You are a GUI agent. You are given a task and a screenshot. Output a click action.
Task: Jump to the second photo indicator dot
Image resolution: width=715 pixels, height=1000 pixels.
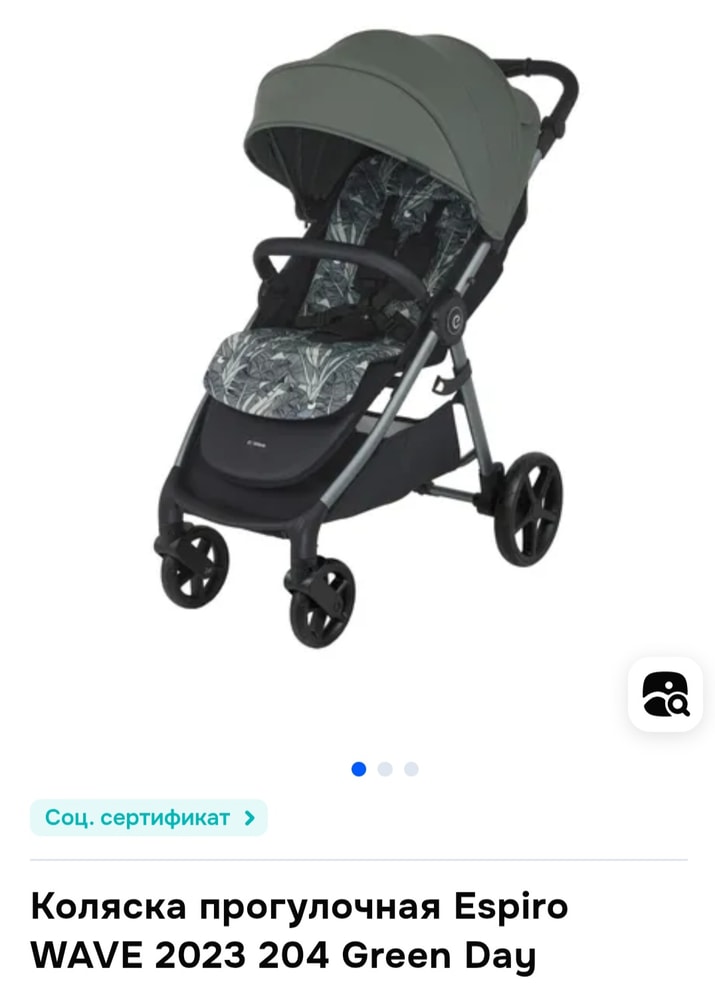(385, 769)
